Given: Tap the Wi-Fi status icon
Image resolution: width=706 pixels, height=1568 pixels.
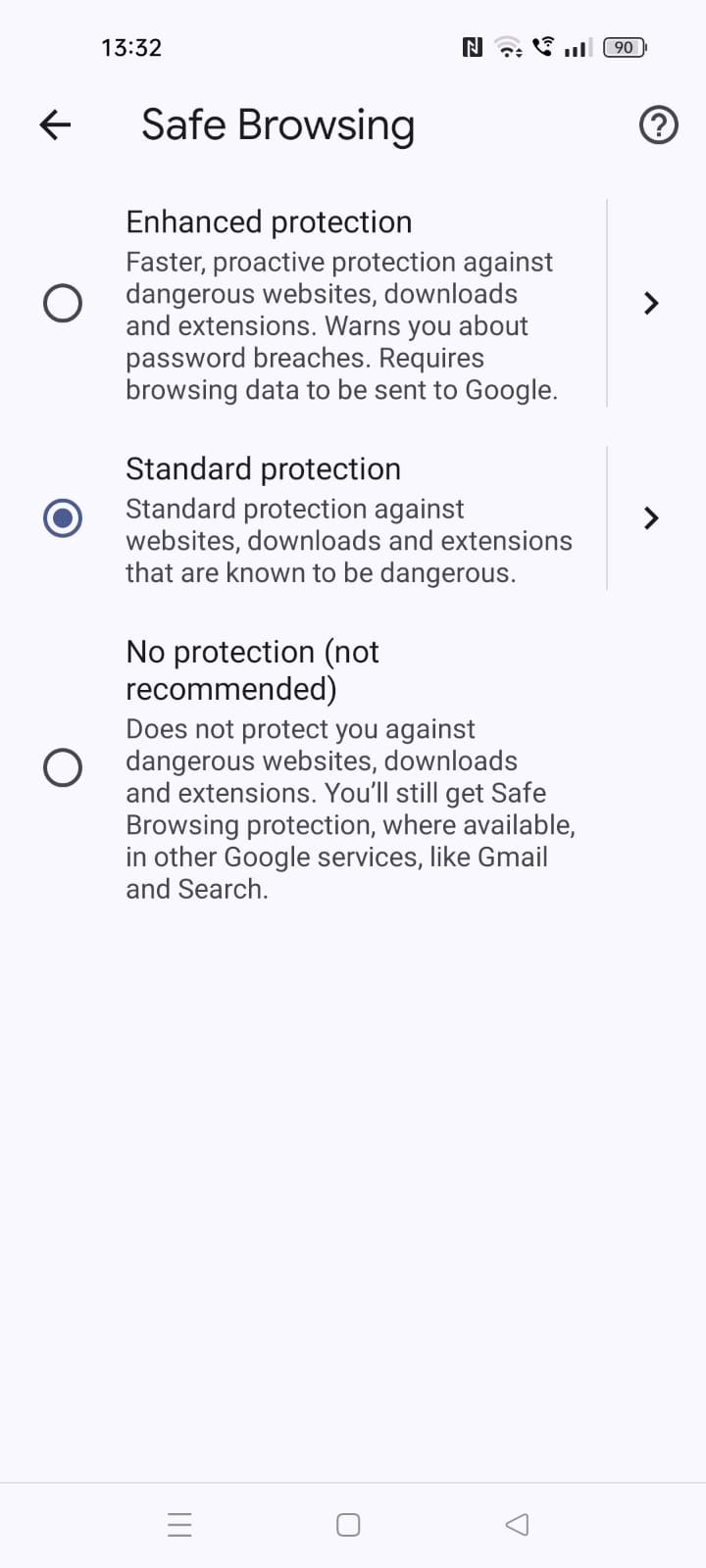Looking at the screenshot, I should tap(507, 46).
